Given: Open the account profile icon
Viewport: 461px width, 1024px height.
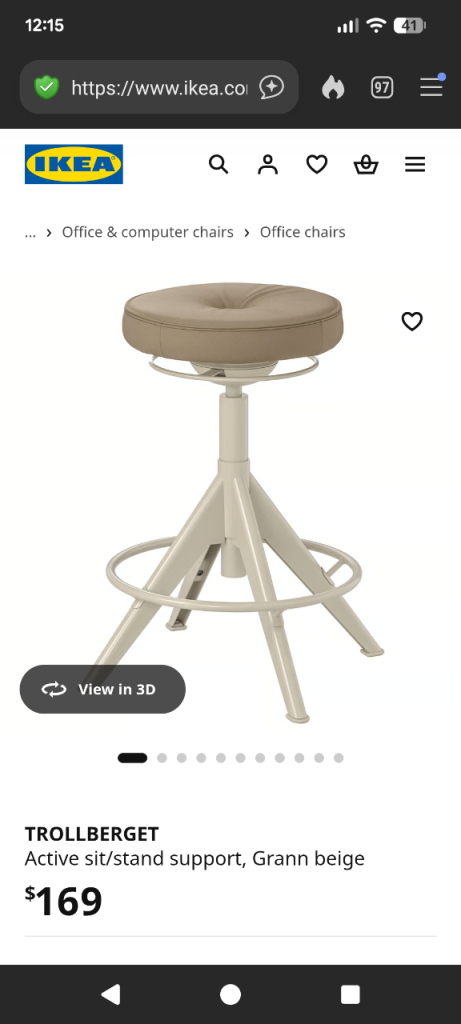Looking at the screenshot, I should click(x=268, y=165).
